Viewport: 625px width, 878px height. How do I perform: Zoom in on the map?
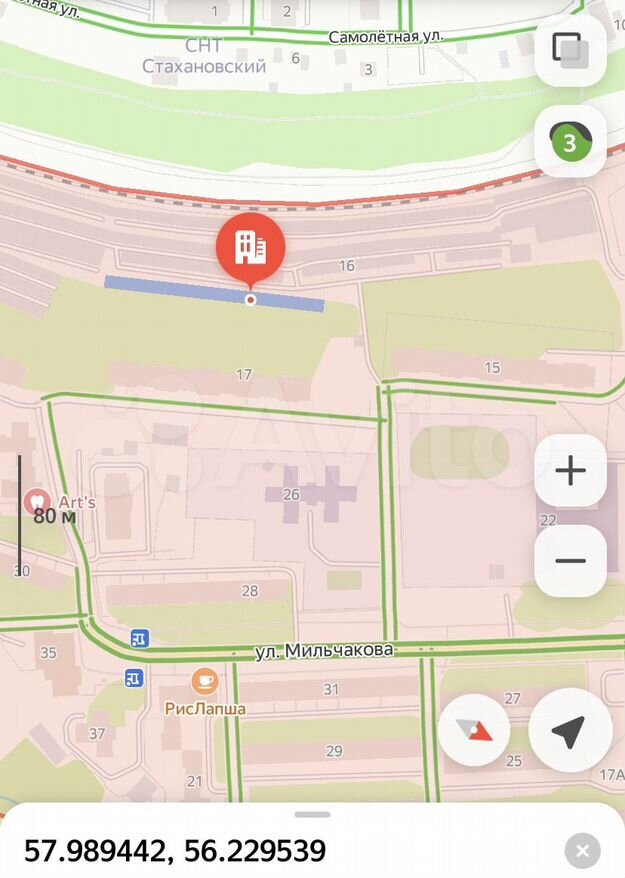click(x=570, y=471)
